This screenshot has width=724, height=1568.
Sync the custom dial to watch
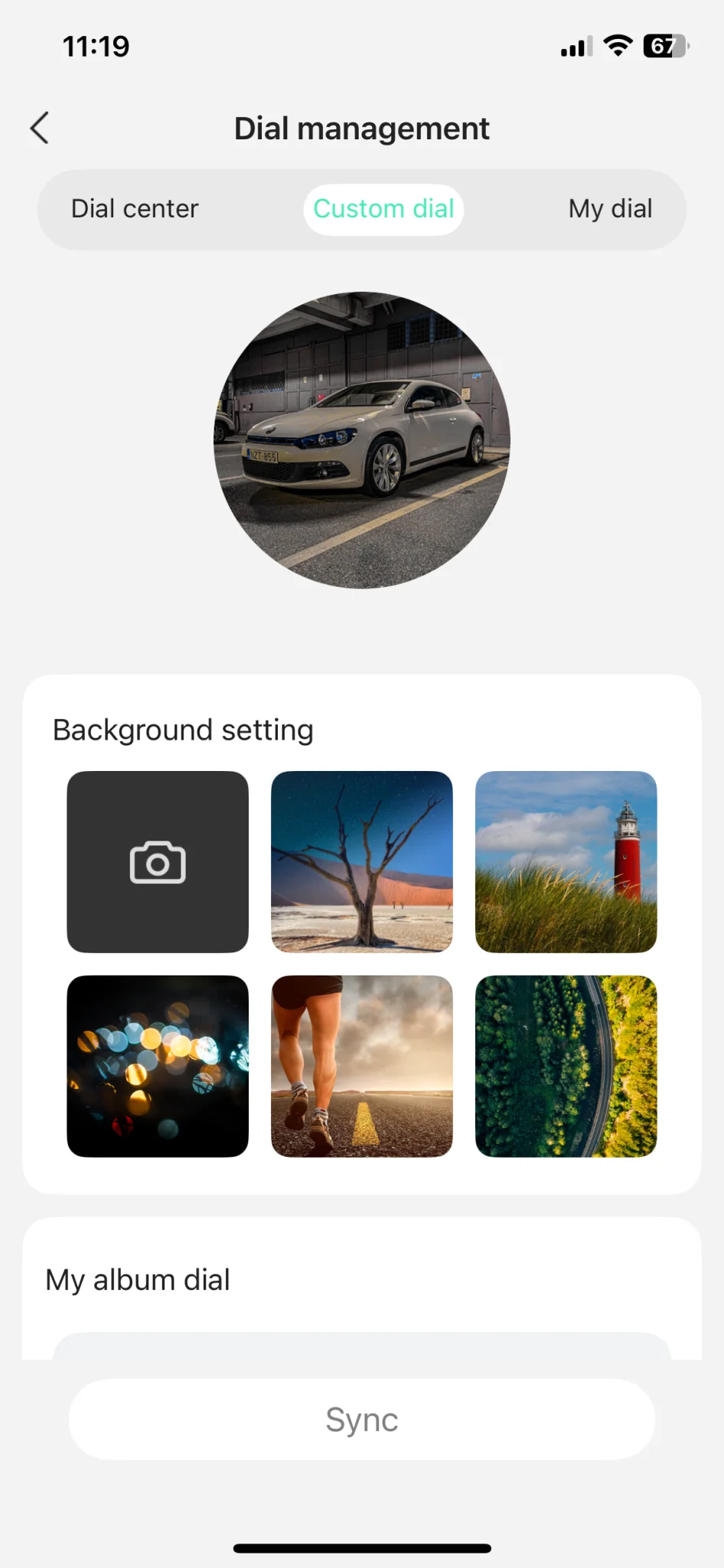point(362,1419)
